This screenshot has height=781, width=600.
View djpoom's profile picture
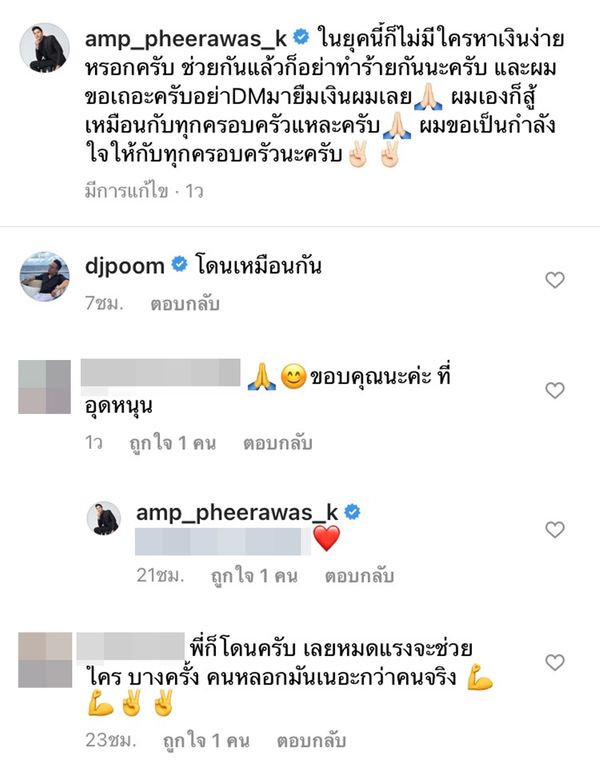click(45, 275)
